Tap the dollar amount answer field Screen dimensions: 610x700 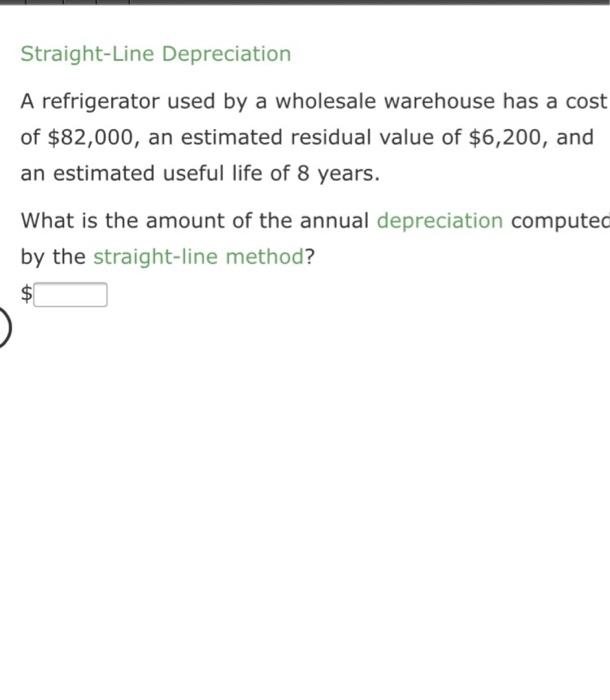[x=71, y=295]
